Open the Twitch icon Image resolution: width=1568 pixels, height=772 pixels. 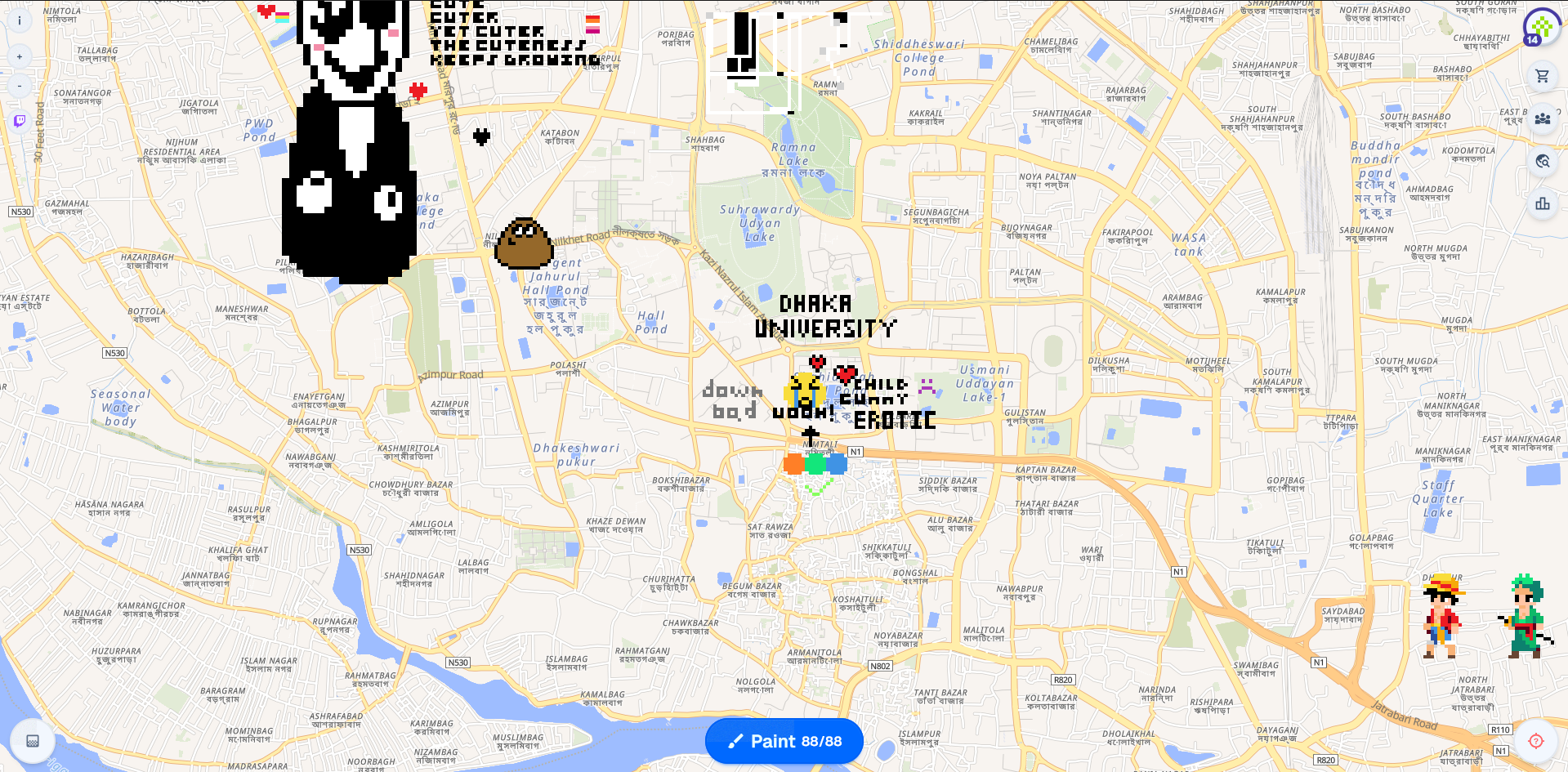click(x=20, y=121)
